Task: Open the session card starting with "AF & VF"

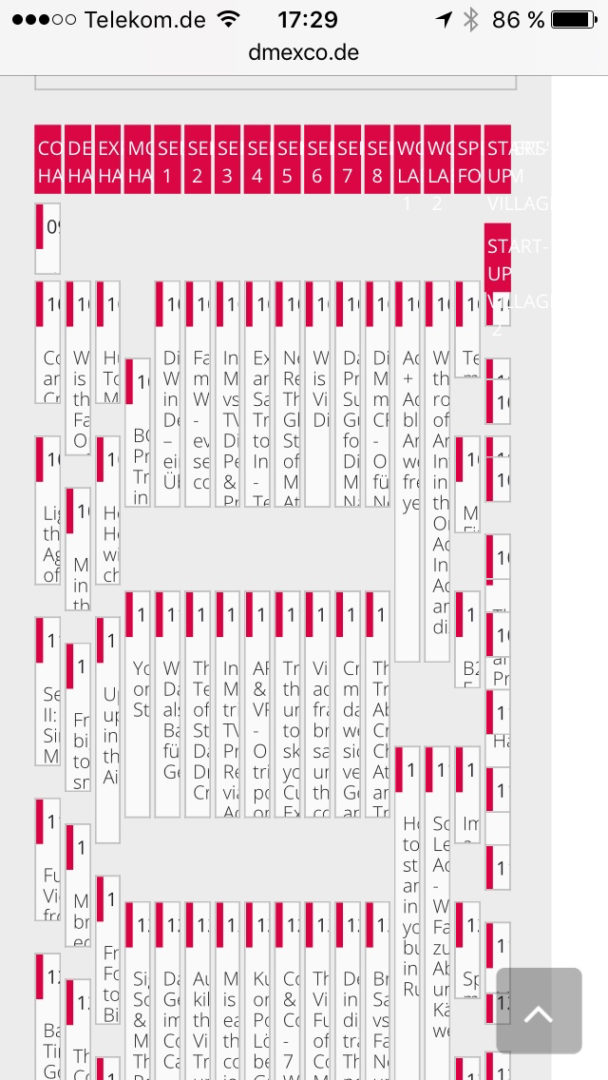Action: 258,704
